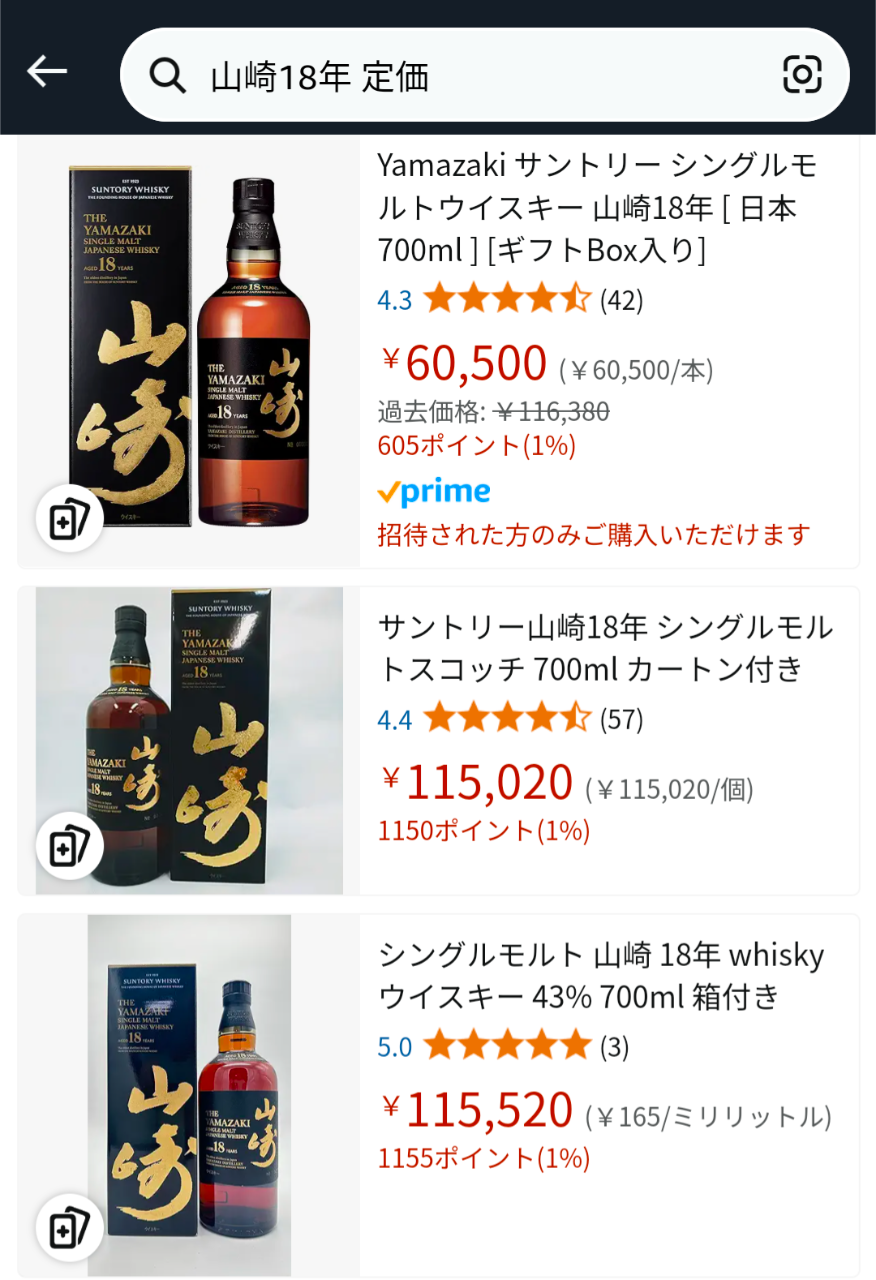Tap the similar-items icon on the ¥115,020 product image

(69, 846)
